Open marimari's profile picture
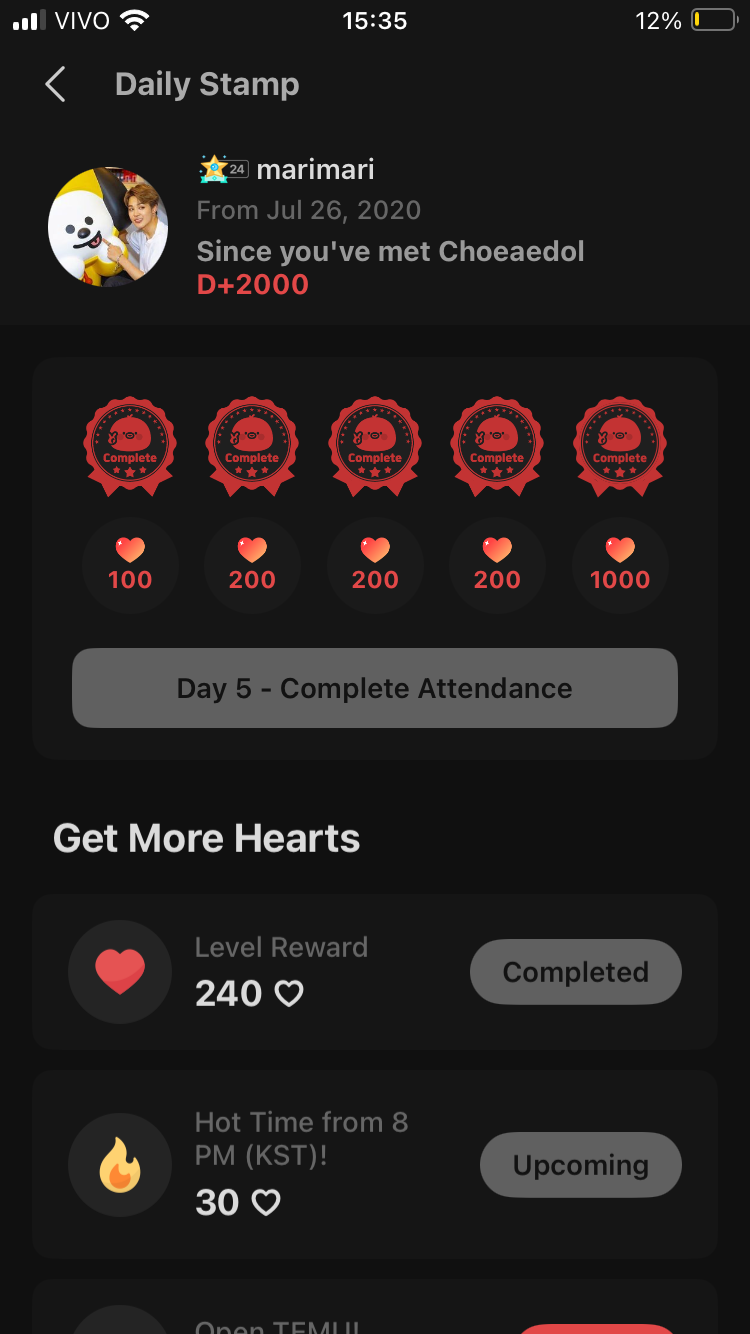This screenshot has width=750, height=1334. pyautogui.click(x=108, y=227)
